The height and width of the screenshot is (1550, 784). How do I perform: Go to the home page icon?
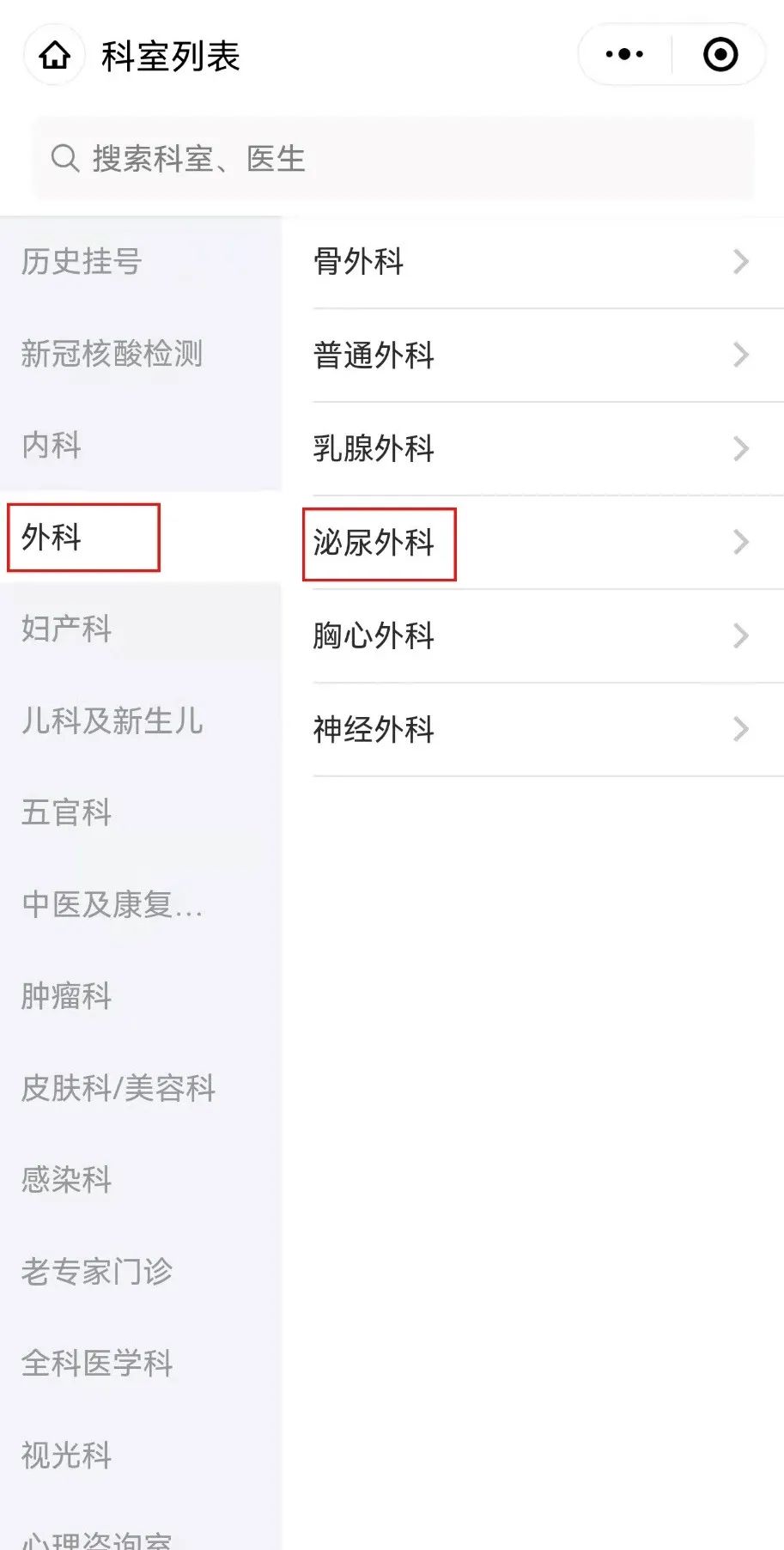click(55, 56)
